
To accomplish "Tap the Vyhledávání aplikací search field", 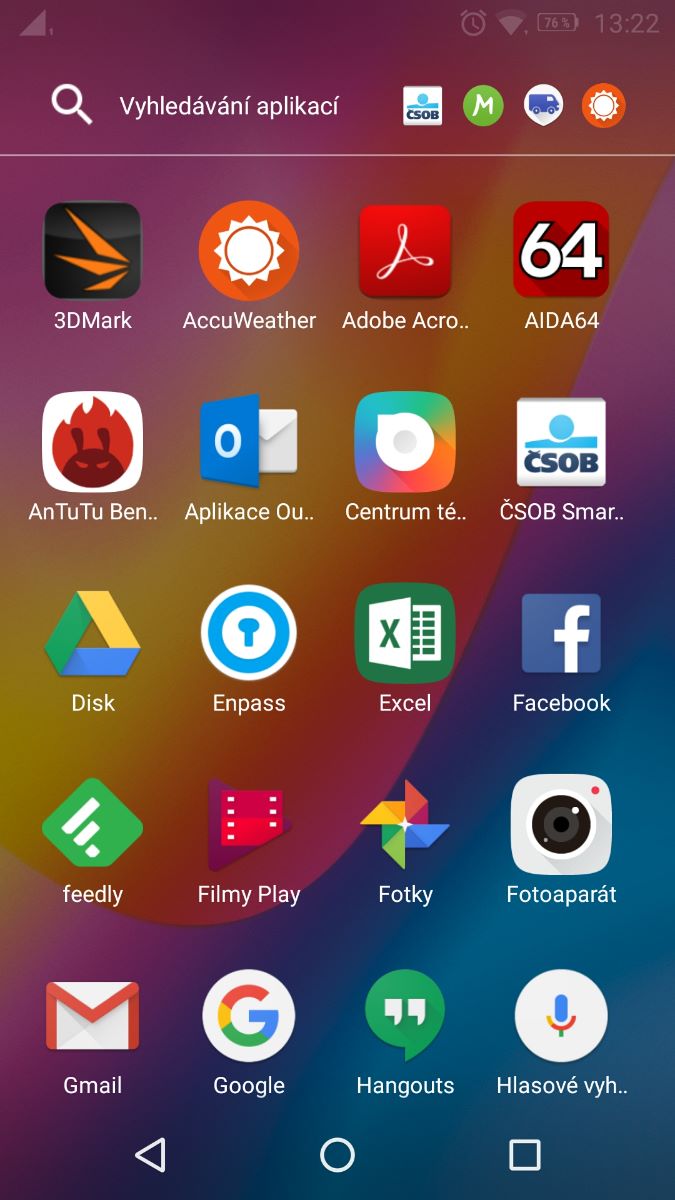I will tap(228, 106).
